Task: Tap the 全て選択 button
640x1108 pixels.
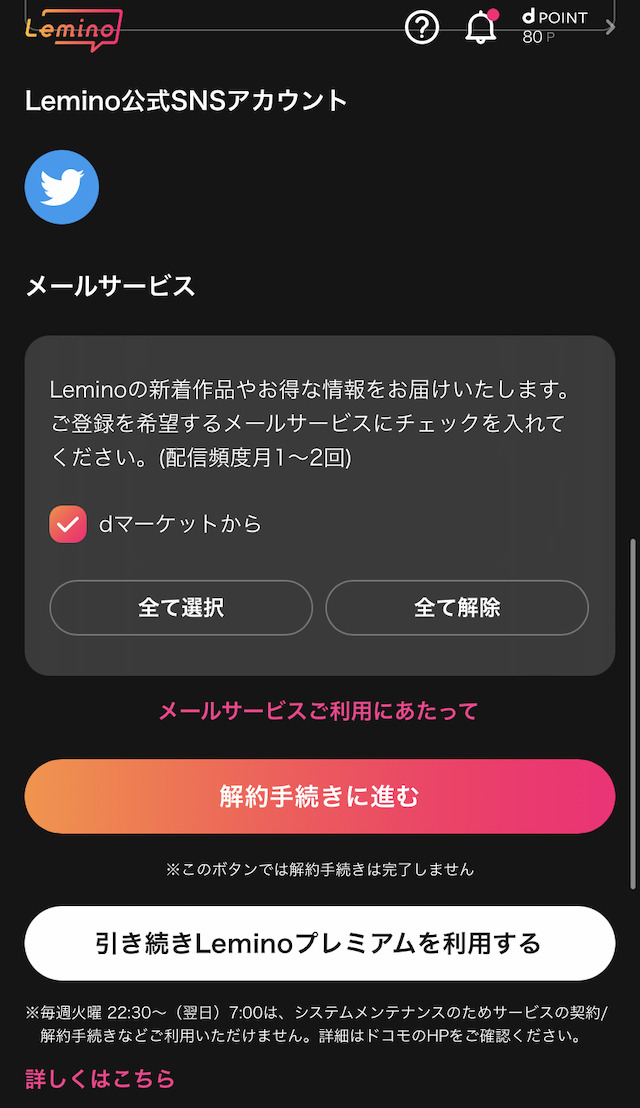Action: pos(181,608)
